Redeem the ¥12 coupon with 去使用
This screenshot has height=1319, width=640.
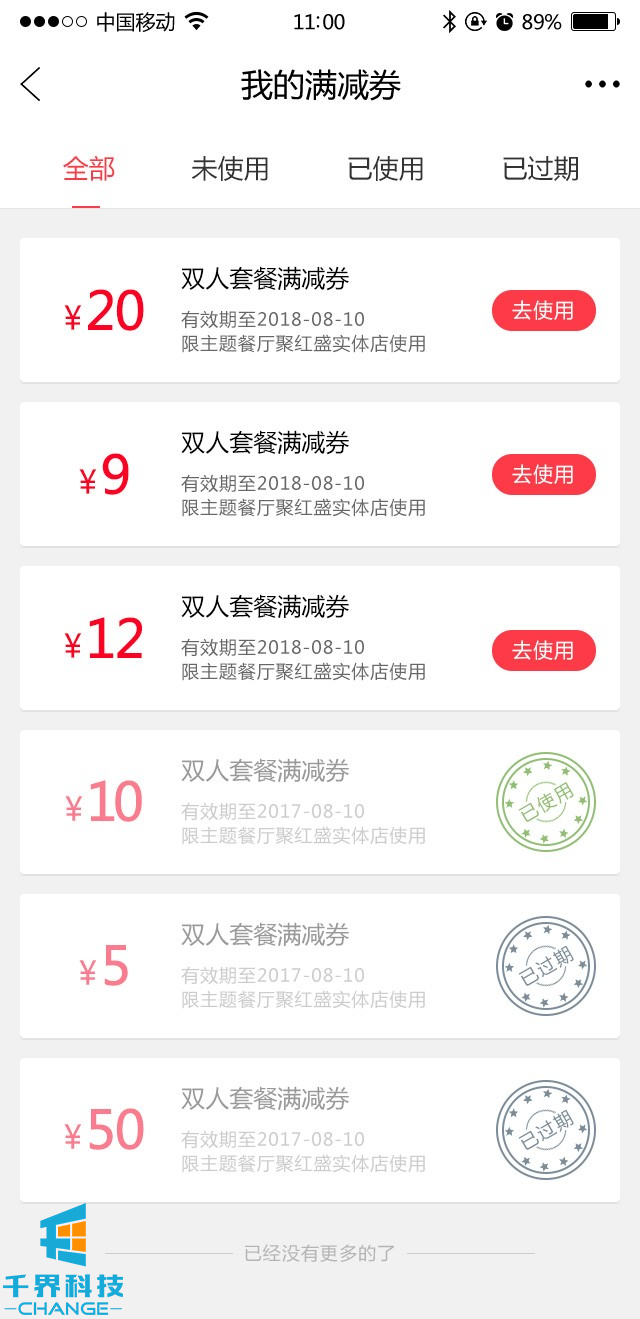click(543, 651)
